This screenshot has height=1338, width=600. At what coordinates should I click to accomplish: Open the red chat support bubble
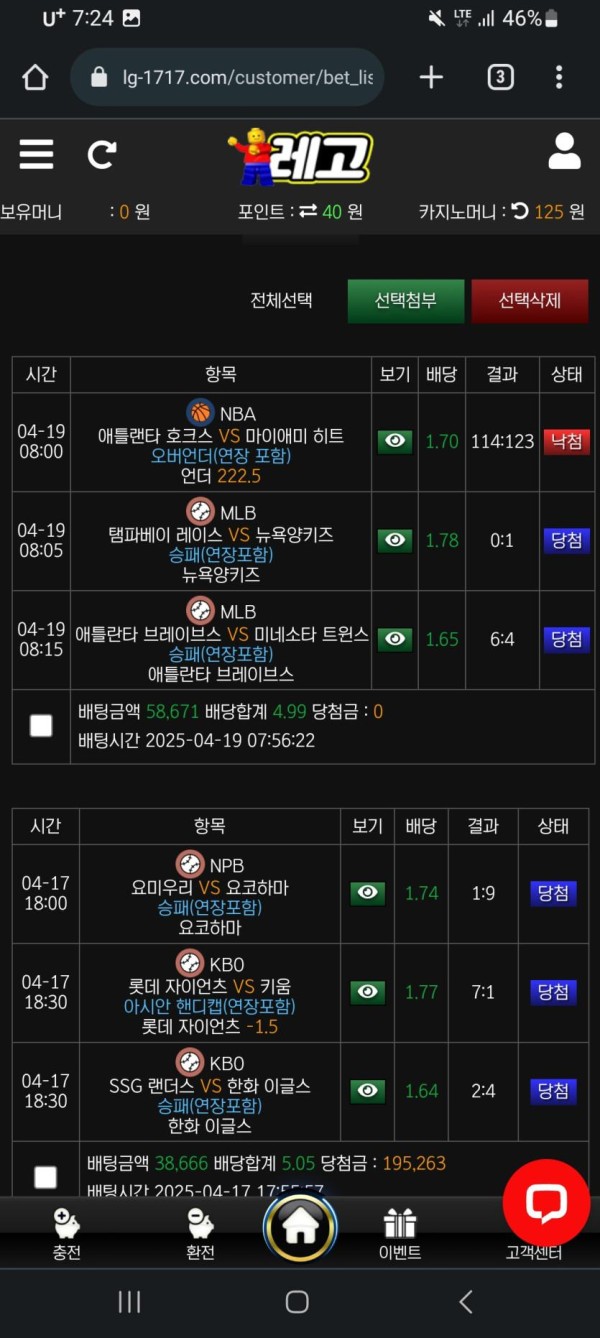(546, 1203)
